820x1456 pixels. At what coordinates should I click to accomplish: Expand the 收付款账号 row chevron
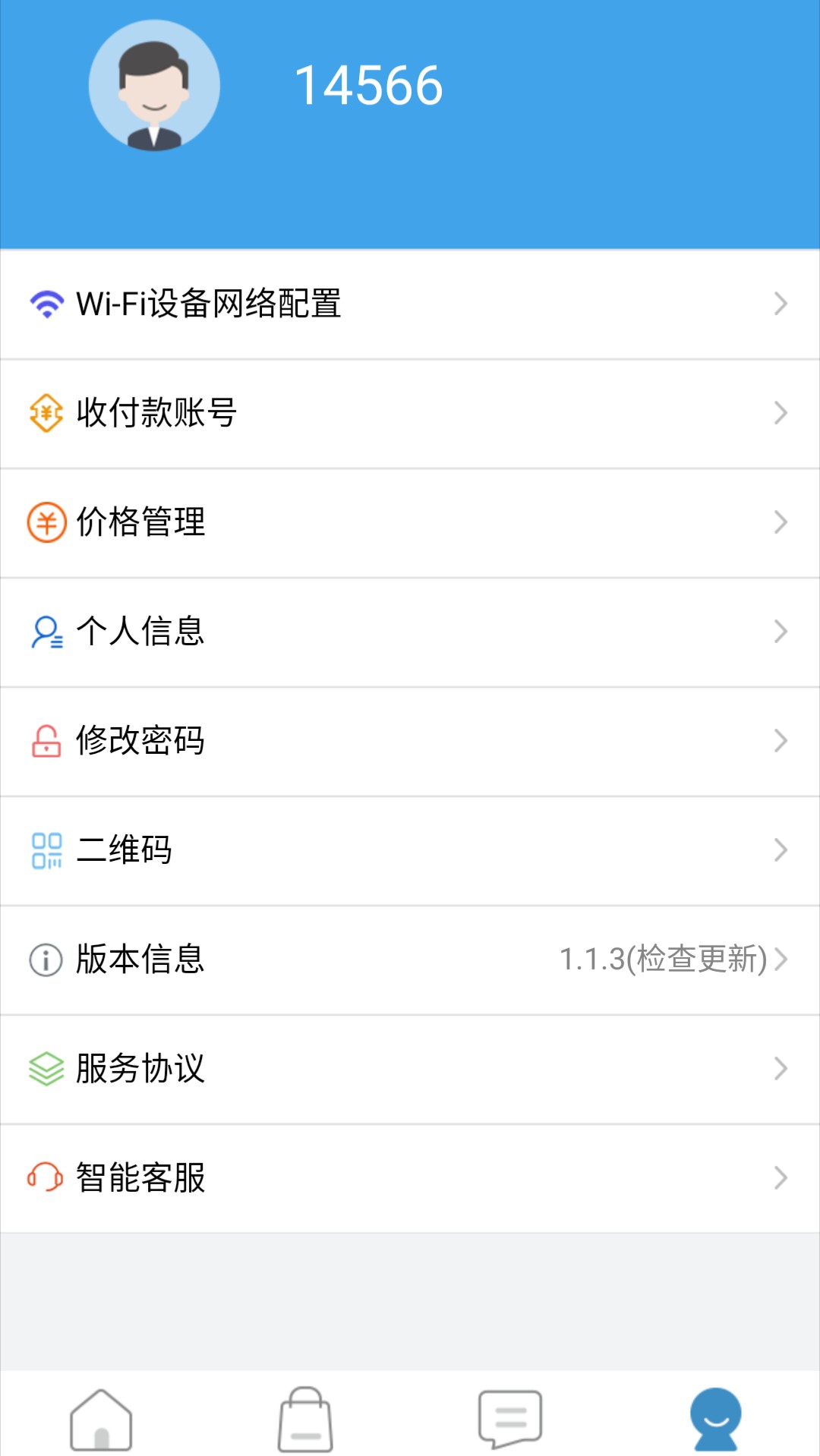tap(781, 413)
